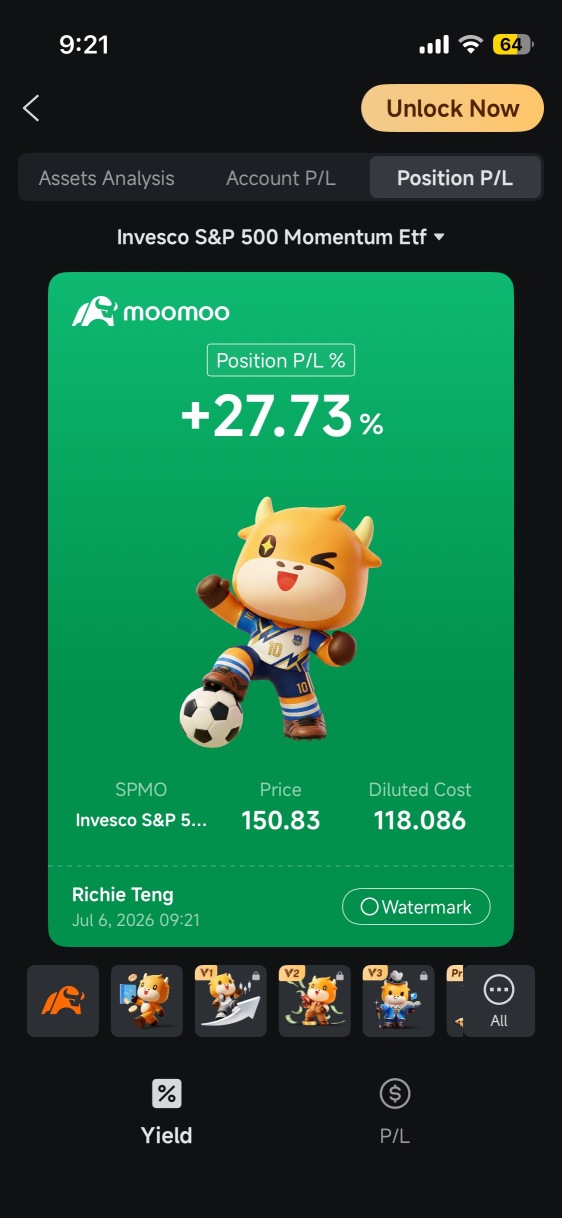
Task: Choose the orange moomoo bull logo theme
Action: [x=63, y=1000]
